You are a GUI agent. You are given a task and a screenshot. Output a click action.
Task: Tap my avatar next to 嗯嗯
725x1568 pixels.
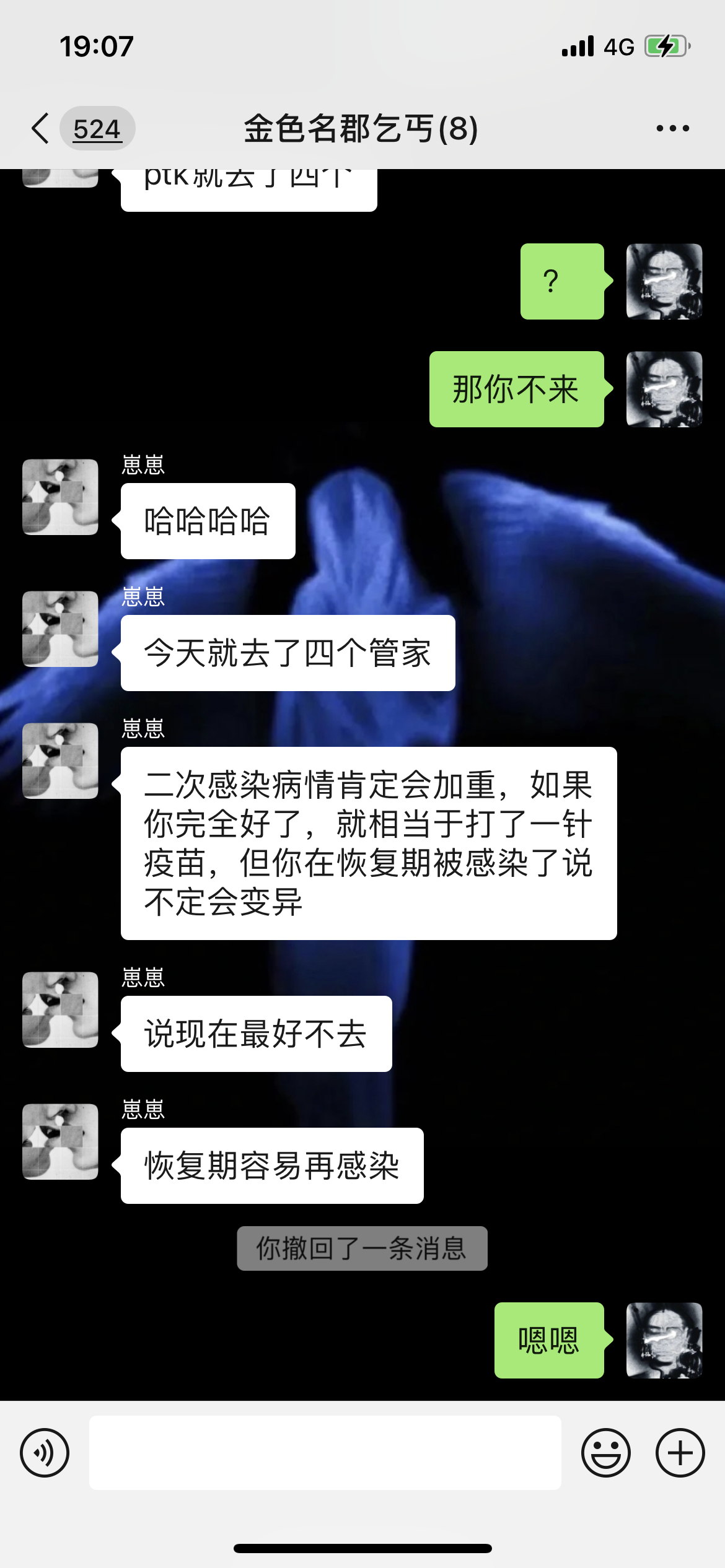tap(664, 1340)
